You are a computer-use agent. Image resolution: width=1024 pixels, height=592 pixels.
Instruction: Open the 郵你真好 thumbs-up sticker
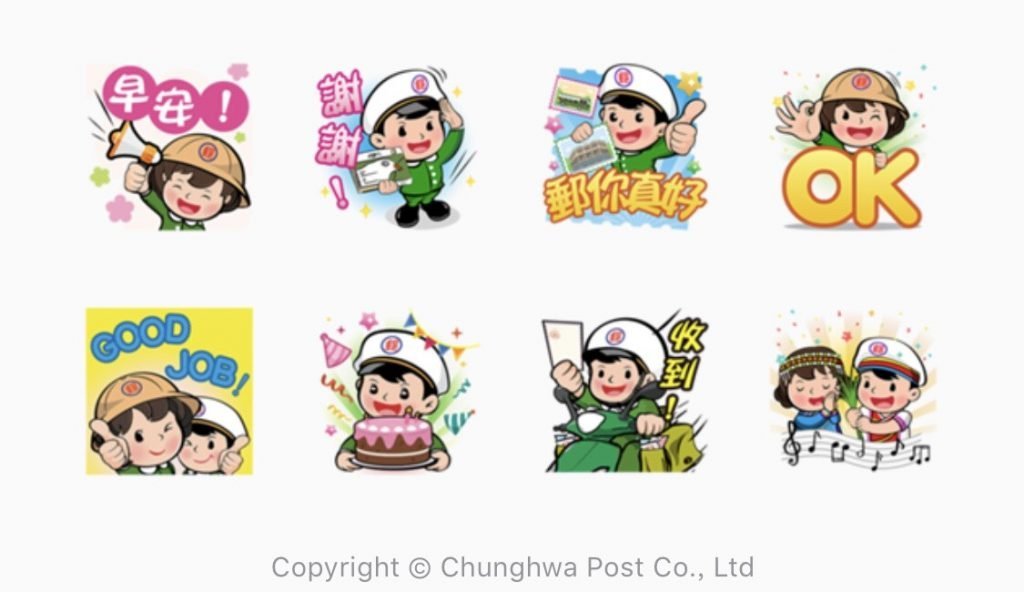[627, 147]
